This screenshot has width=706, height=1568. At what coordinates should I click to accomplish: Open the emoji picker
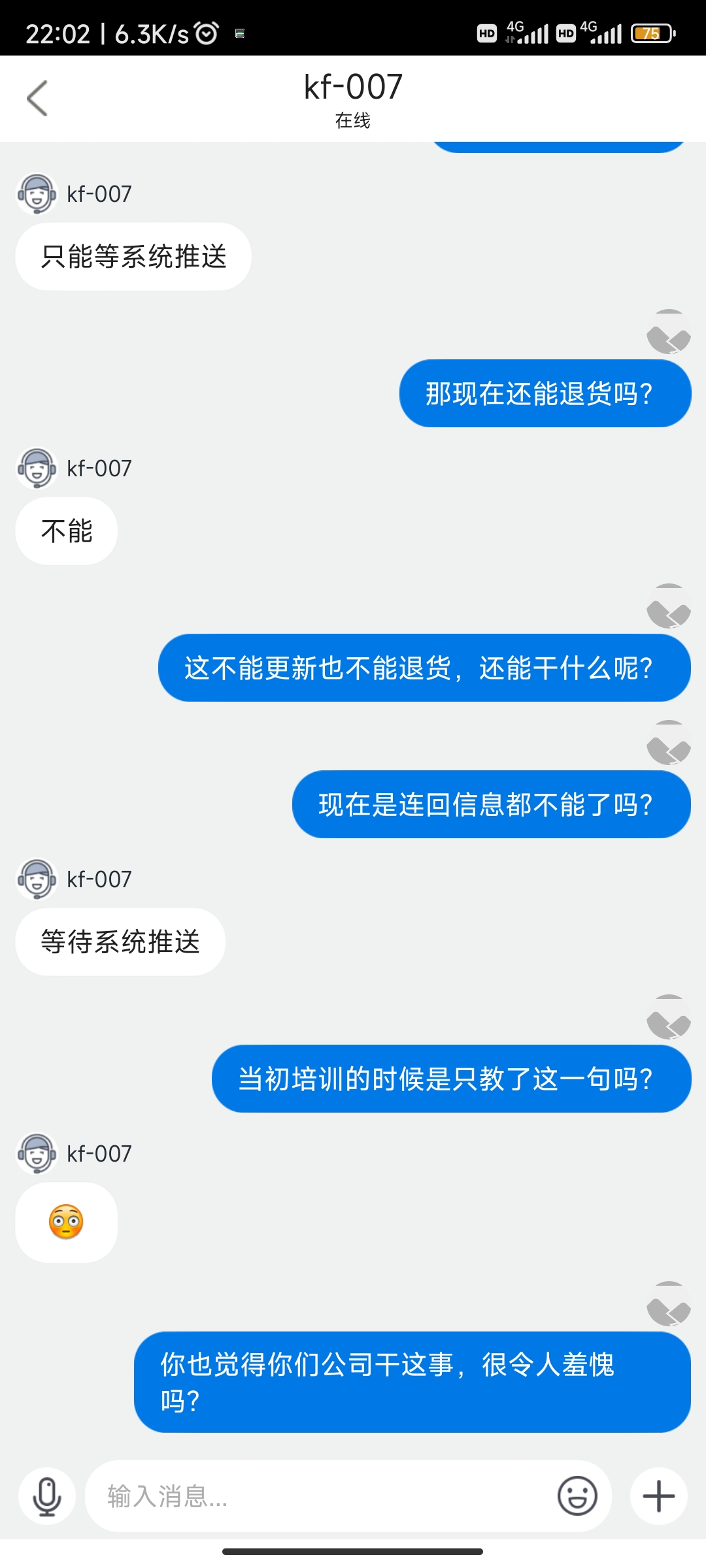(577, 1495)
